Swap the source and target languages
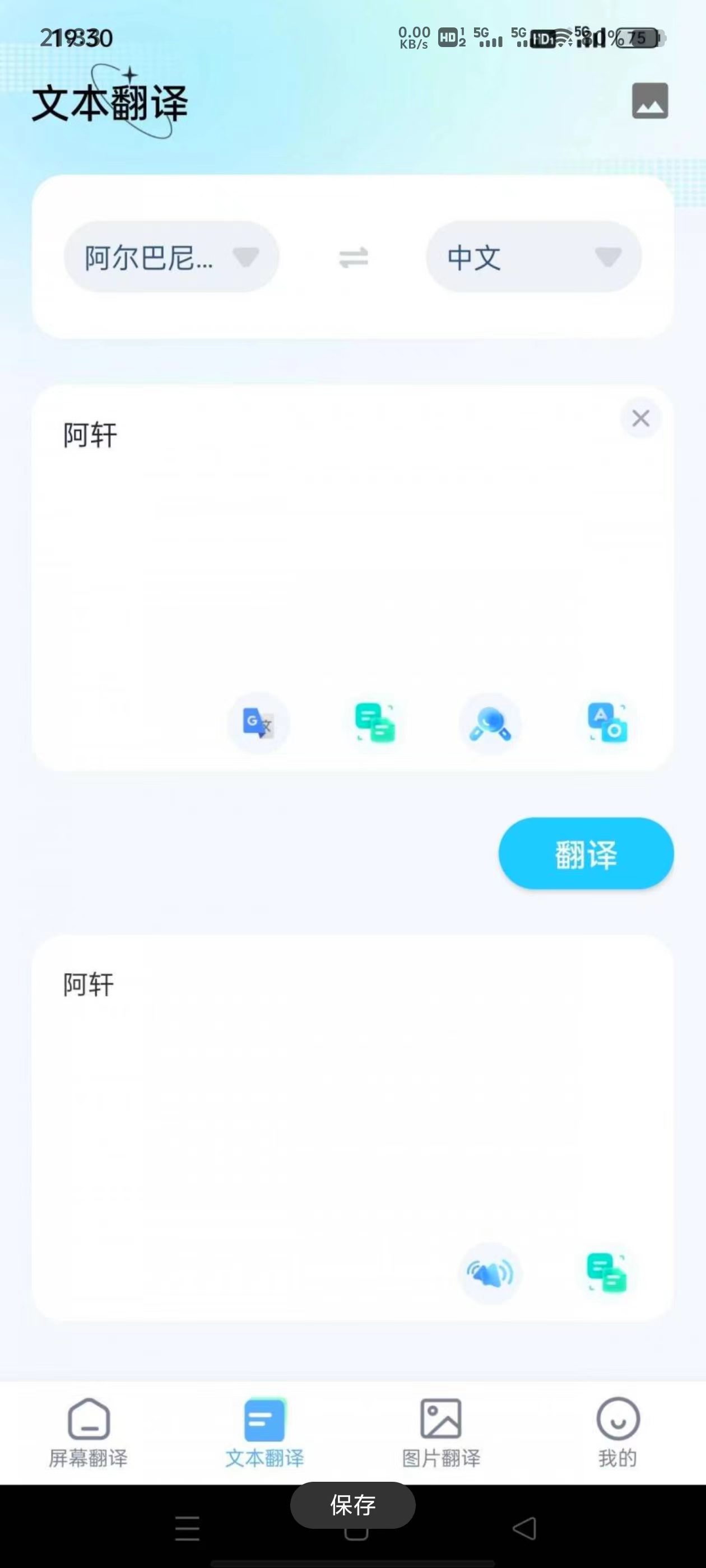The image size is (706, 1568). pyautogui.click(x=354, y=258)
